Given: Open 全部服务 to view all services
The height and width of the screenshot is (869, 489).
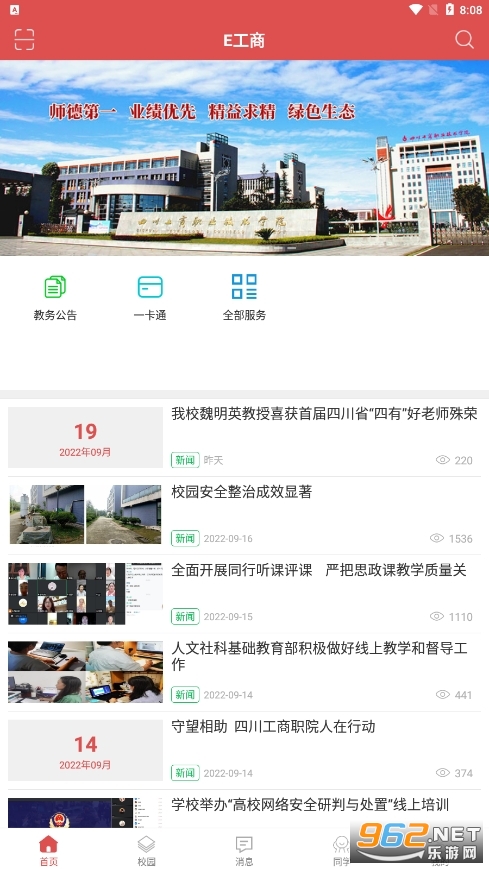Looking at the screenshot, I should 244,298.
